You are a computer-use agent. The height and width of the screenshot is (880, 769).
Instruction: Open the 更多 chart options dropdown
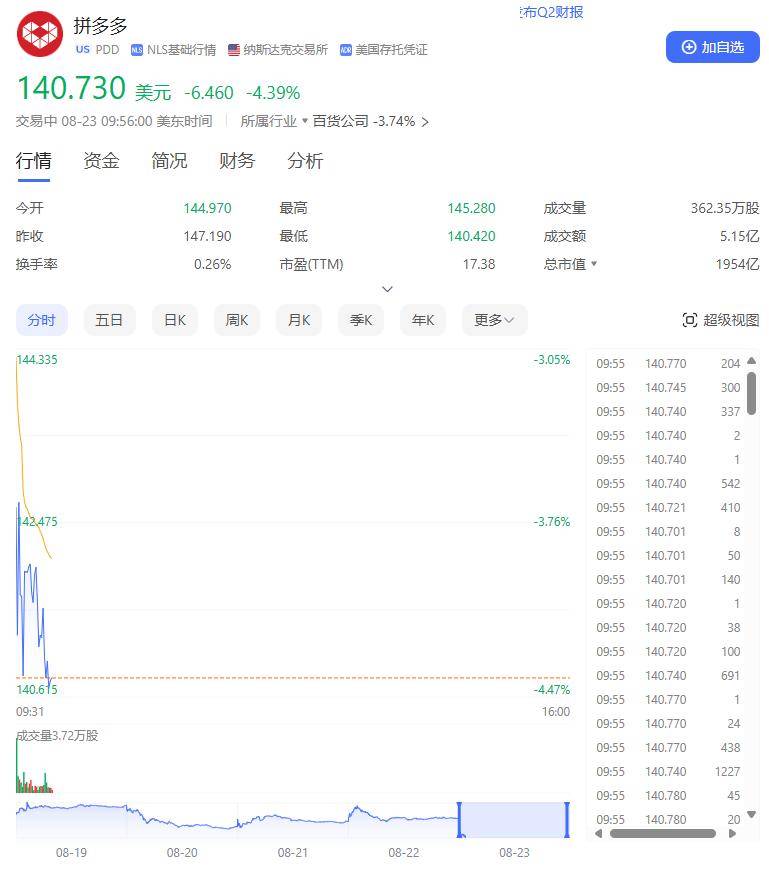(x=493, y=320)
